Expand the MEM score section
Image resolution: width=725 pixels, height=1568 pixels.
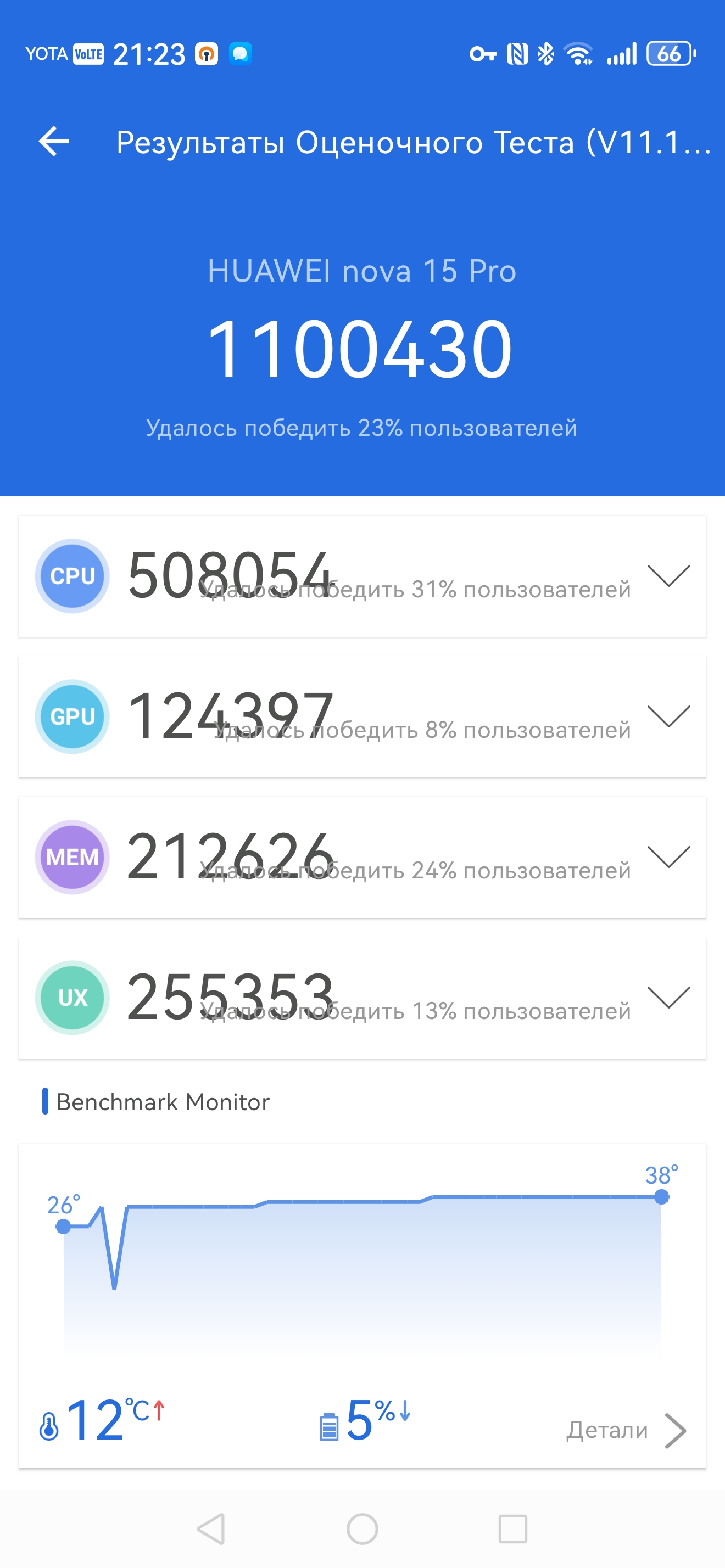pyautogui.click(x=668, y=857)
